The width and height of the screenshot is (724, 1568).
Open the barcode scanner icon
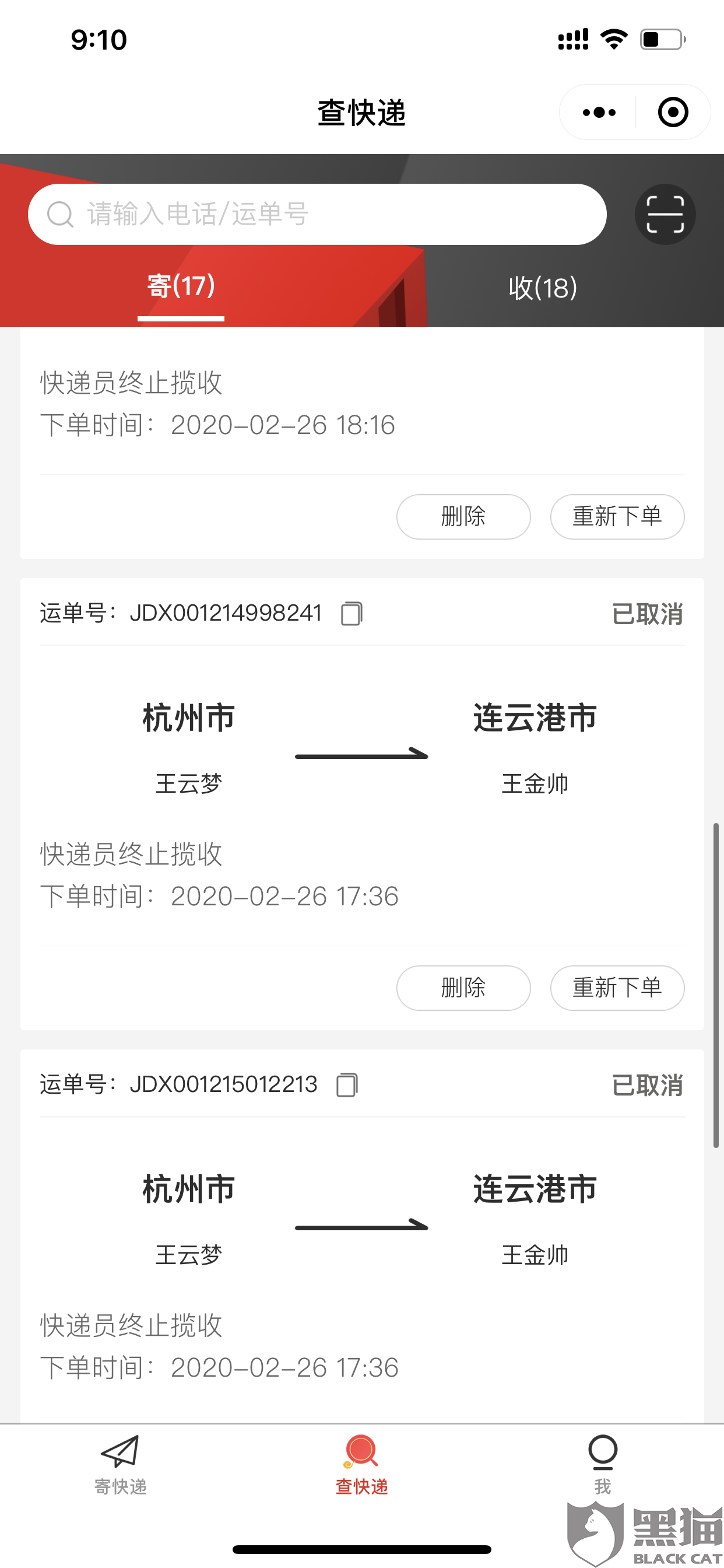click(665, 214)
